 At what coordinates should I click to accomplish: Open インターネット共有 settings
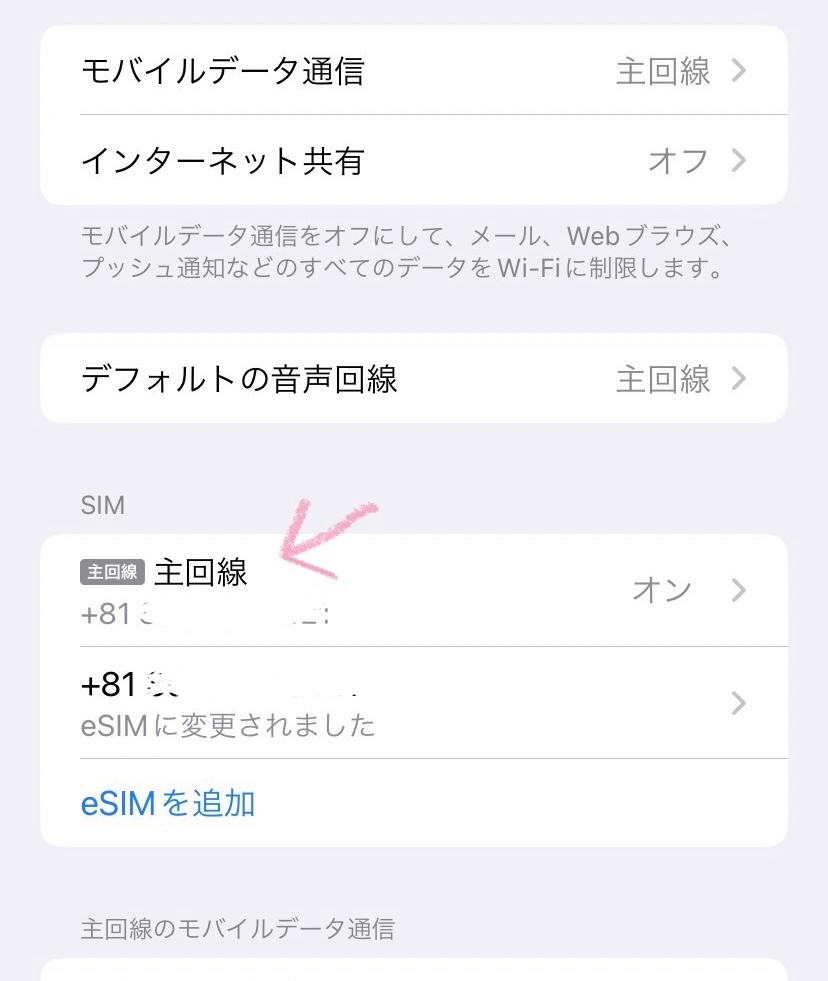pyautogui.click(x=413, y=160)
